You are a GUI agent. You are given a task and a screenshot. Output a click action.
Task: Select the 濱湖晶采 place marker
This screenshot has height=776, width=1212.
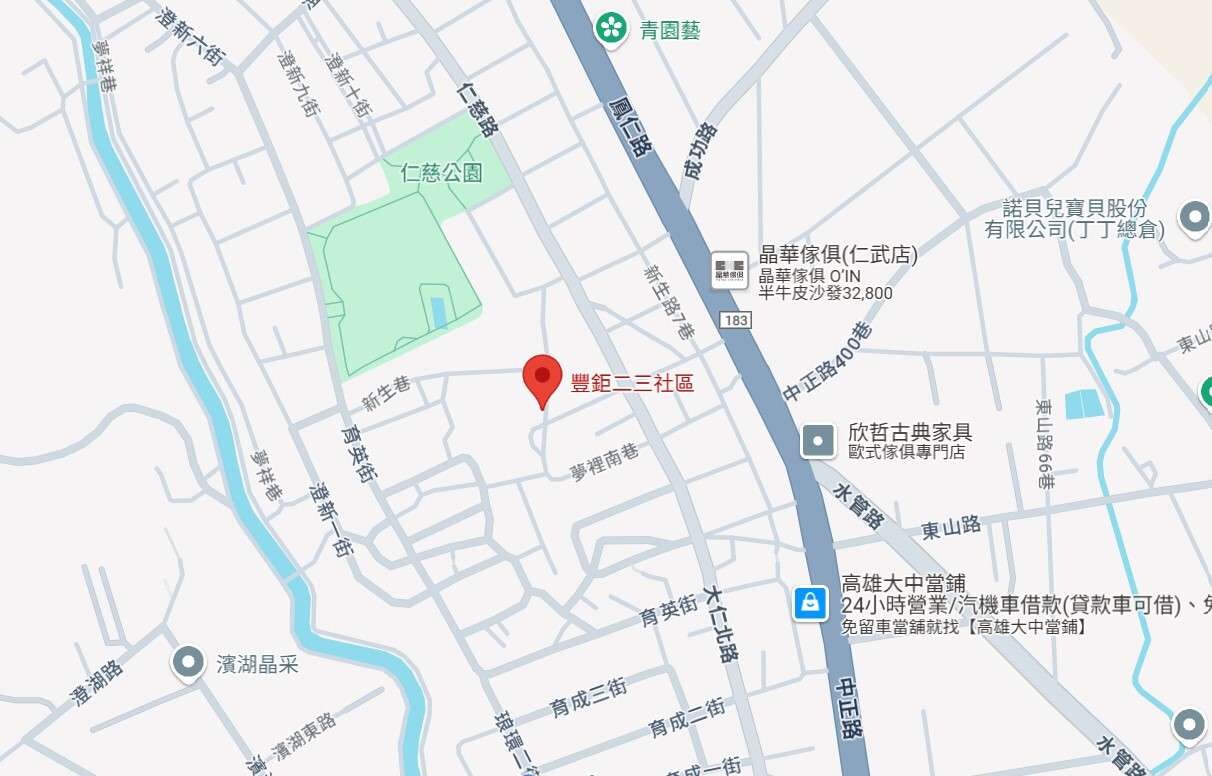(x=188, y=663)
